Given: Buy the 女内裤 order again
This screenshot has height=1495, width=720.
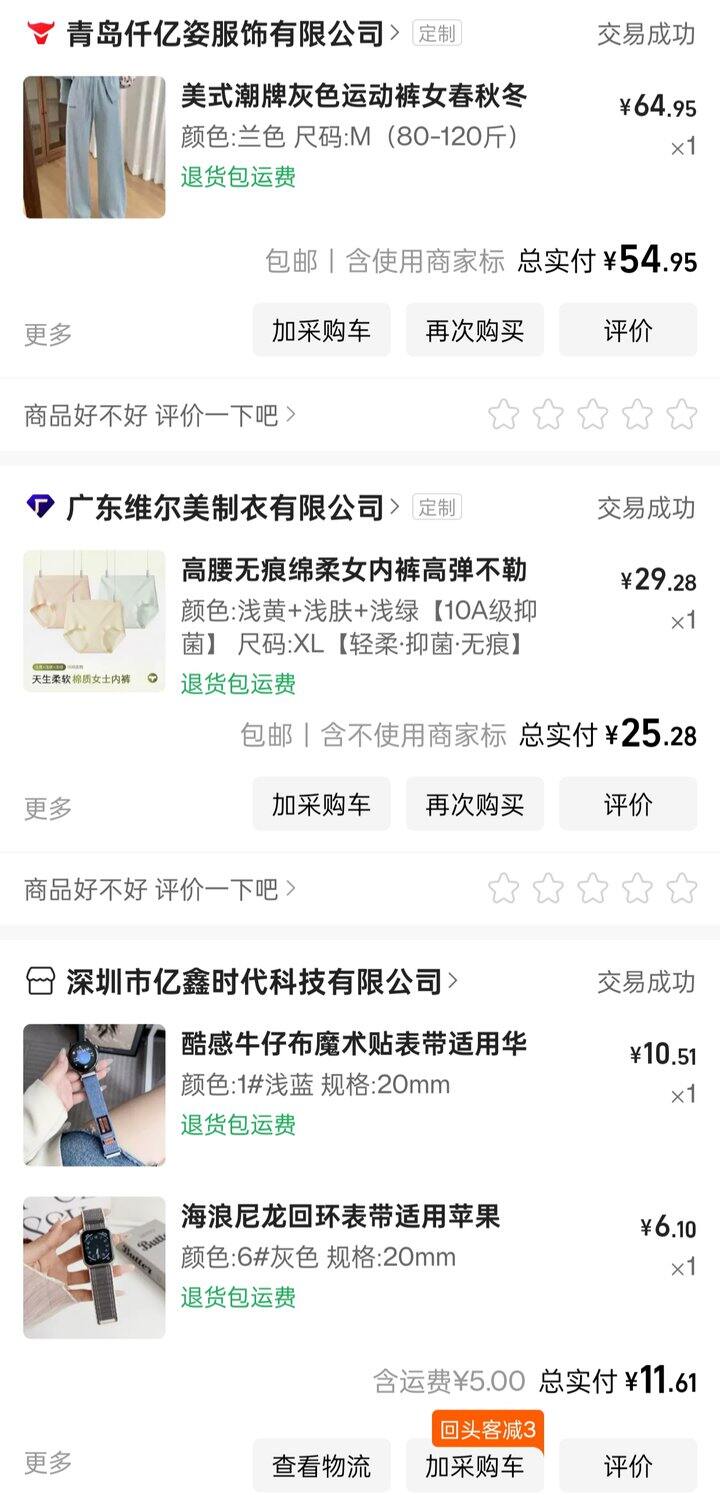Looking at the screenshot, I should [x=474, y=805].
